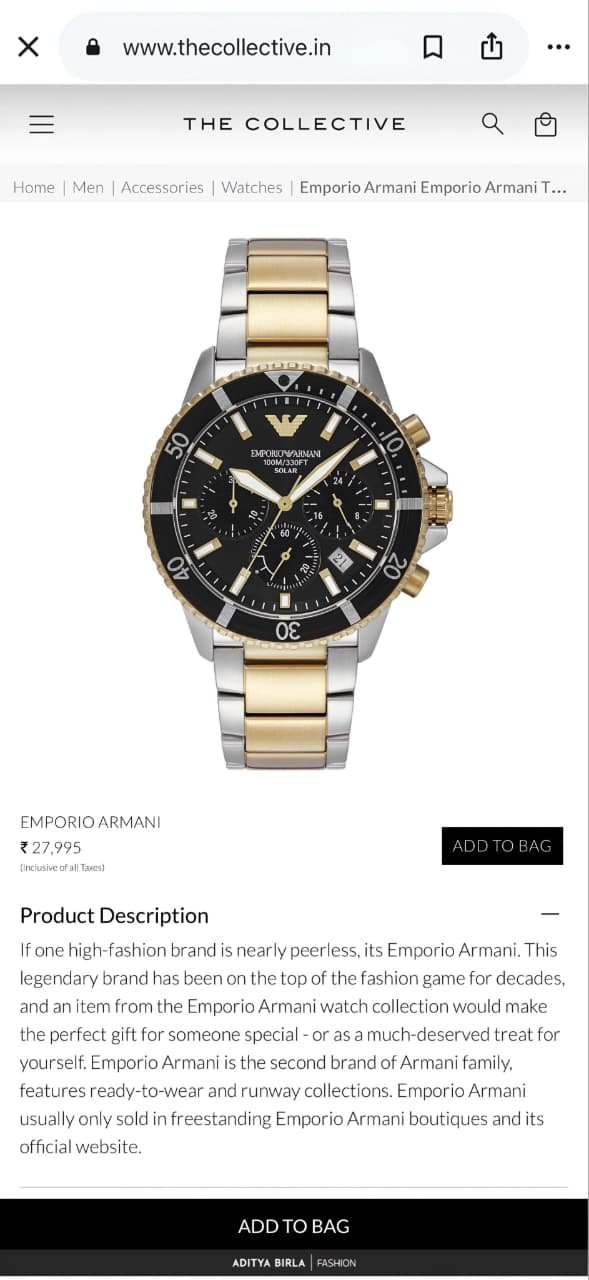Go to the Home breadcrumb

(34, 187)
